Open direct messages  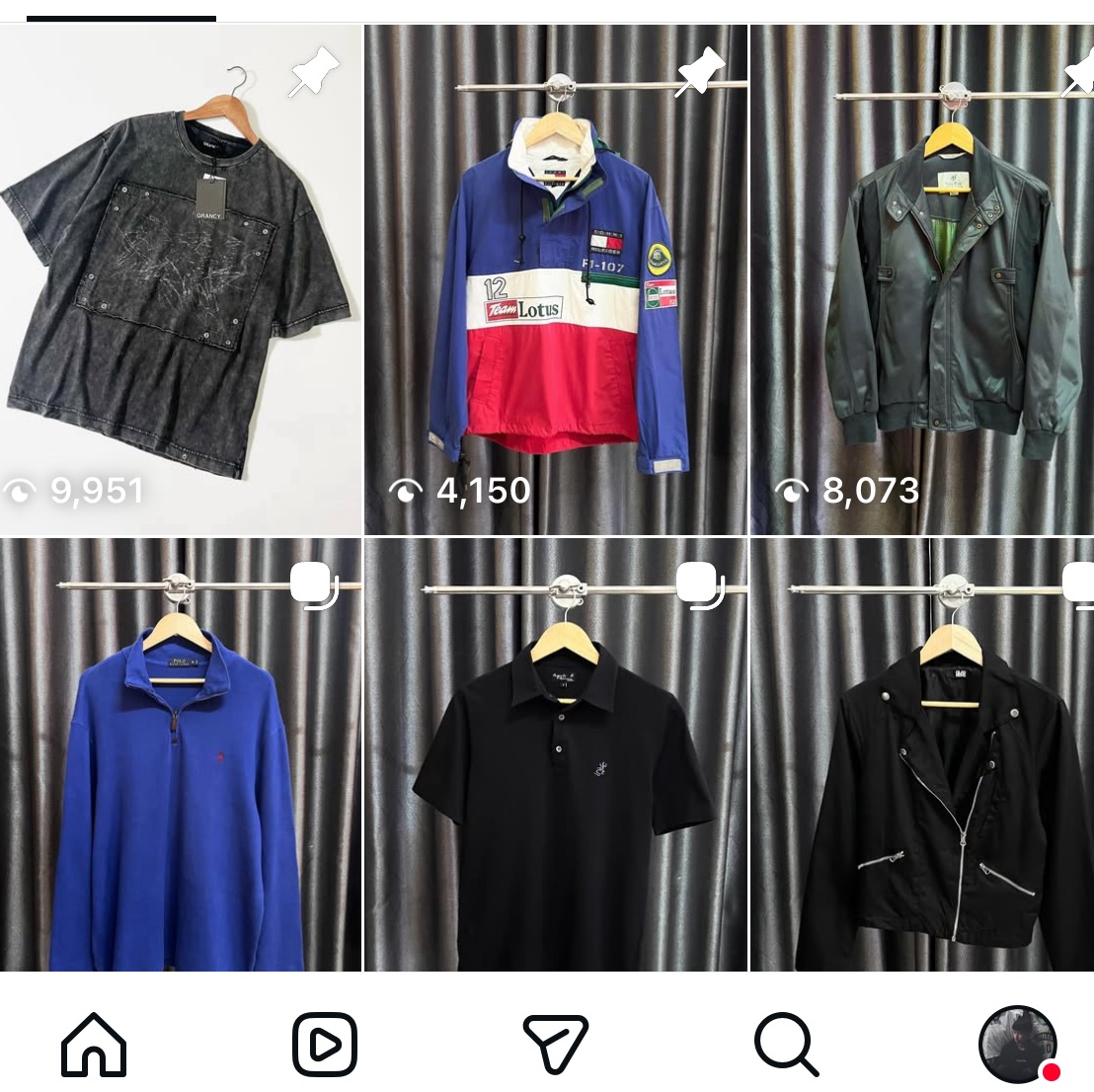pos(555,1044)
